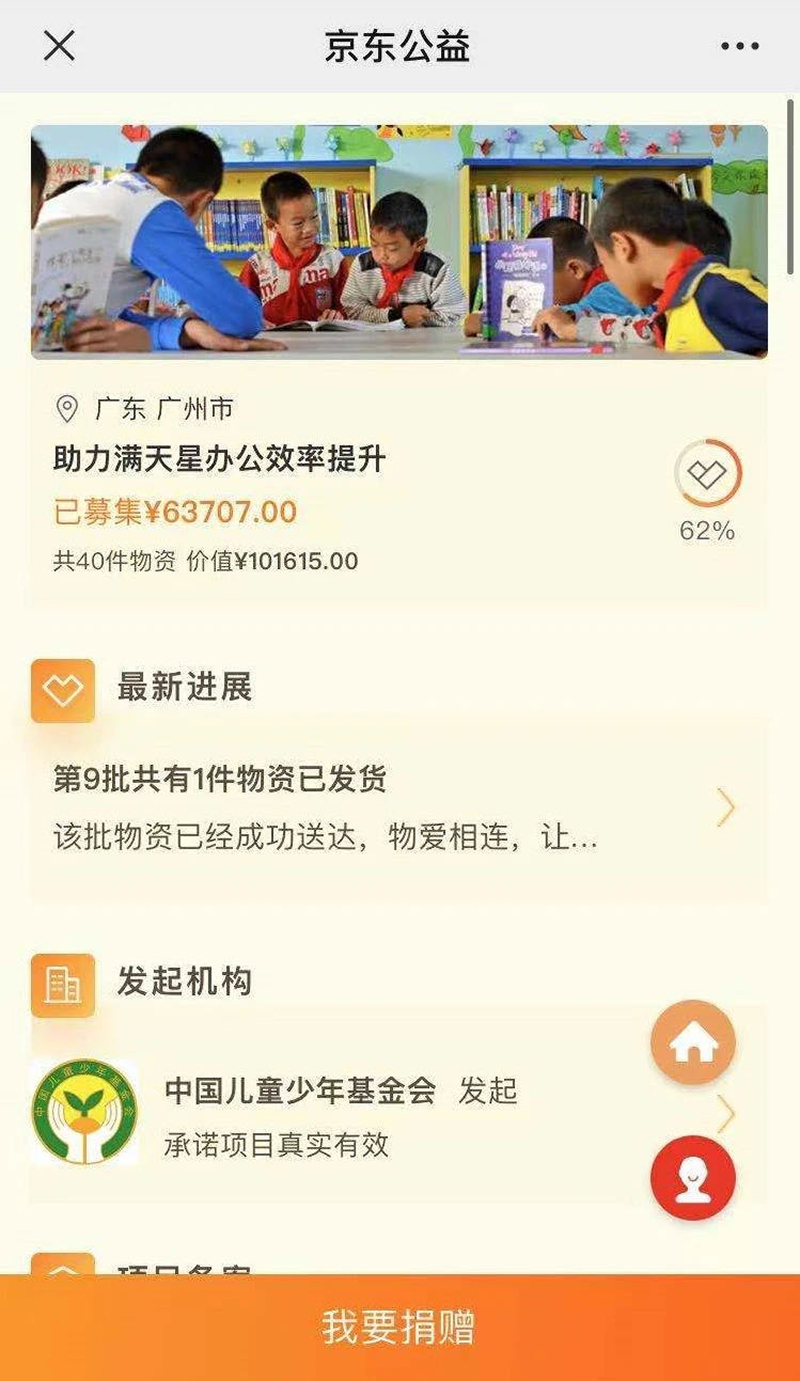Image resolution: width=800 pixels, height=1381 pixels.
Task: Open the children's library project banner
Action: point(399,241)
